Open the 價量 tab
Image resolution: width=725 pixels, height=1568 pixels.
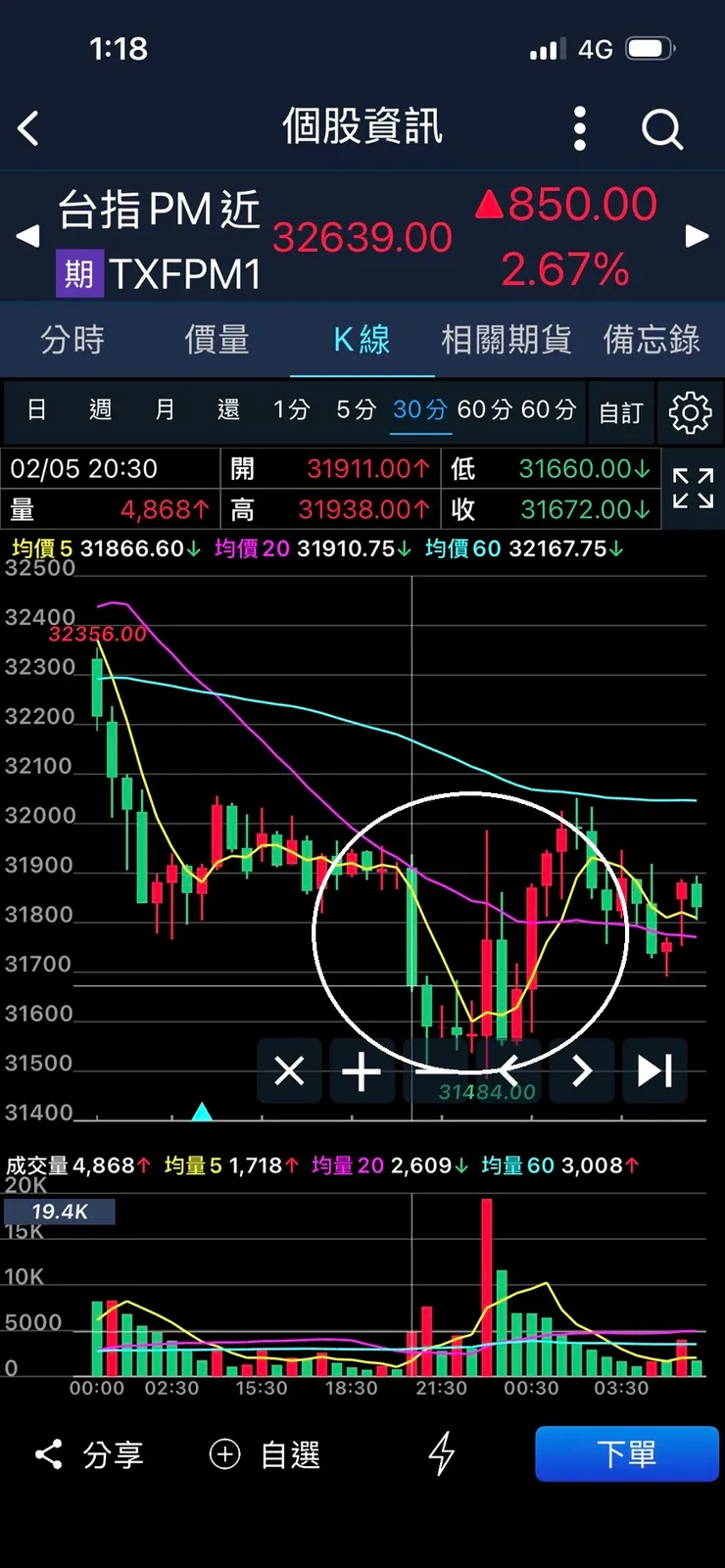[217, 340]
